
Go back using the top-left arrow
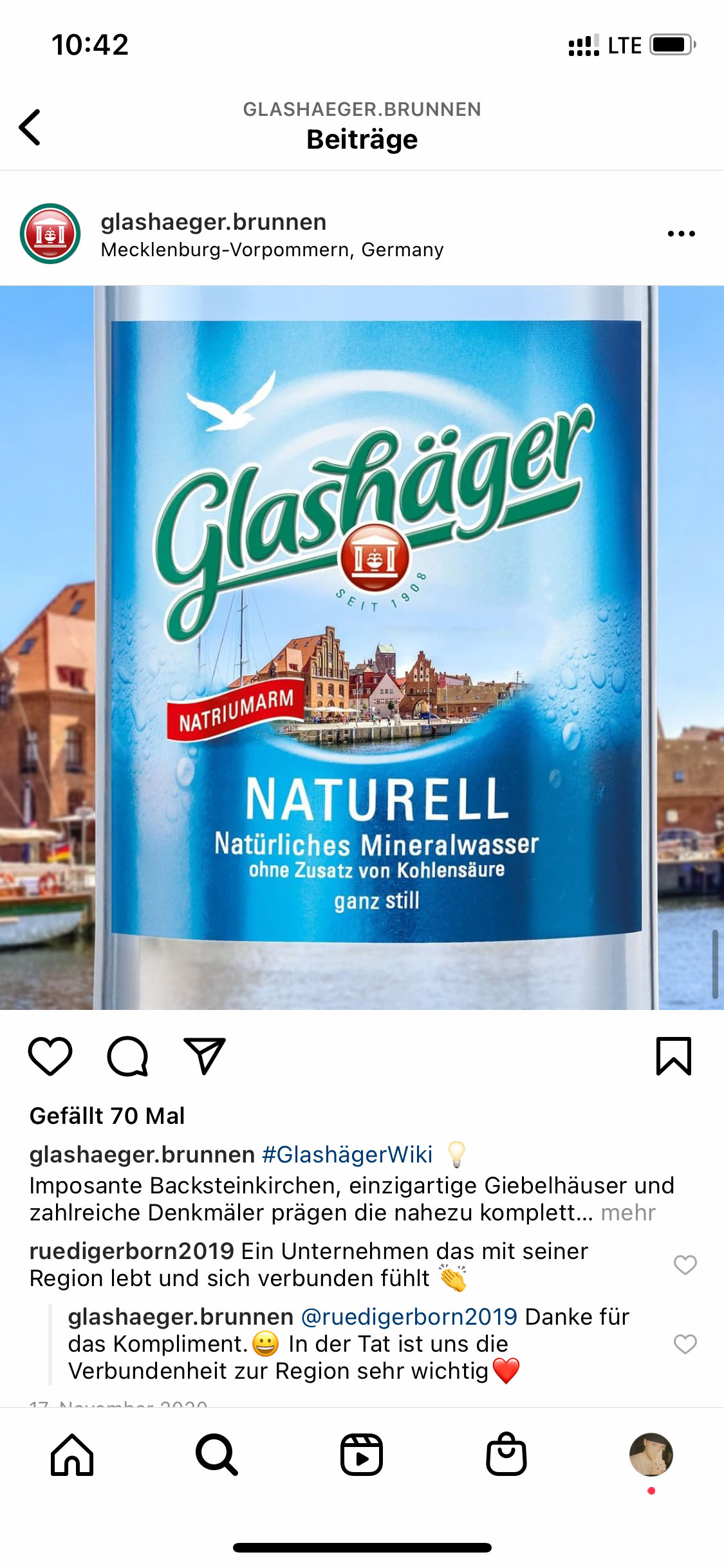(30, 127)
